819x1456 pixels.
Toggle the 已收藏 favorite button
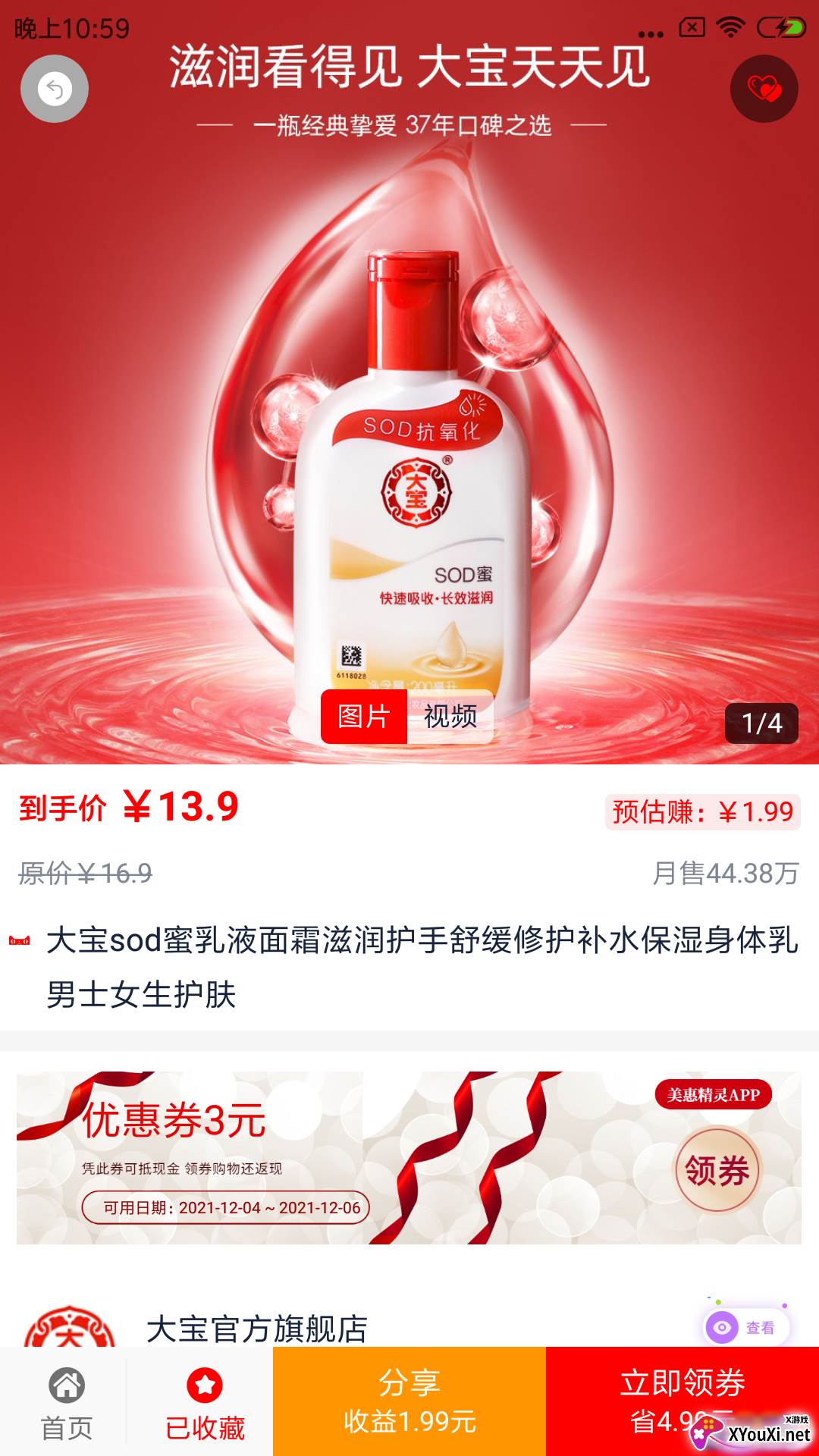[205, 1403]
